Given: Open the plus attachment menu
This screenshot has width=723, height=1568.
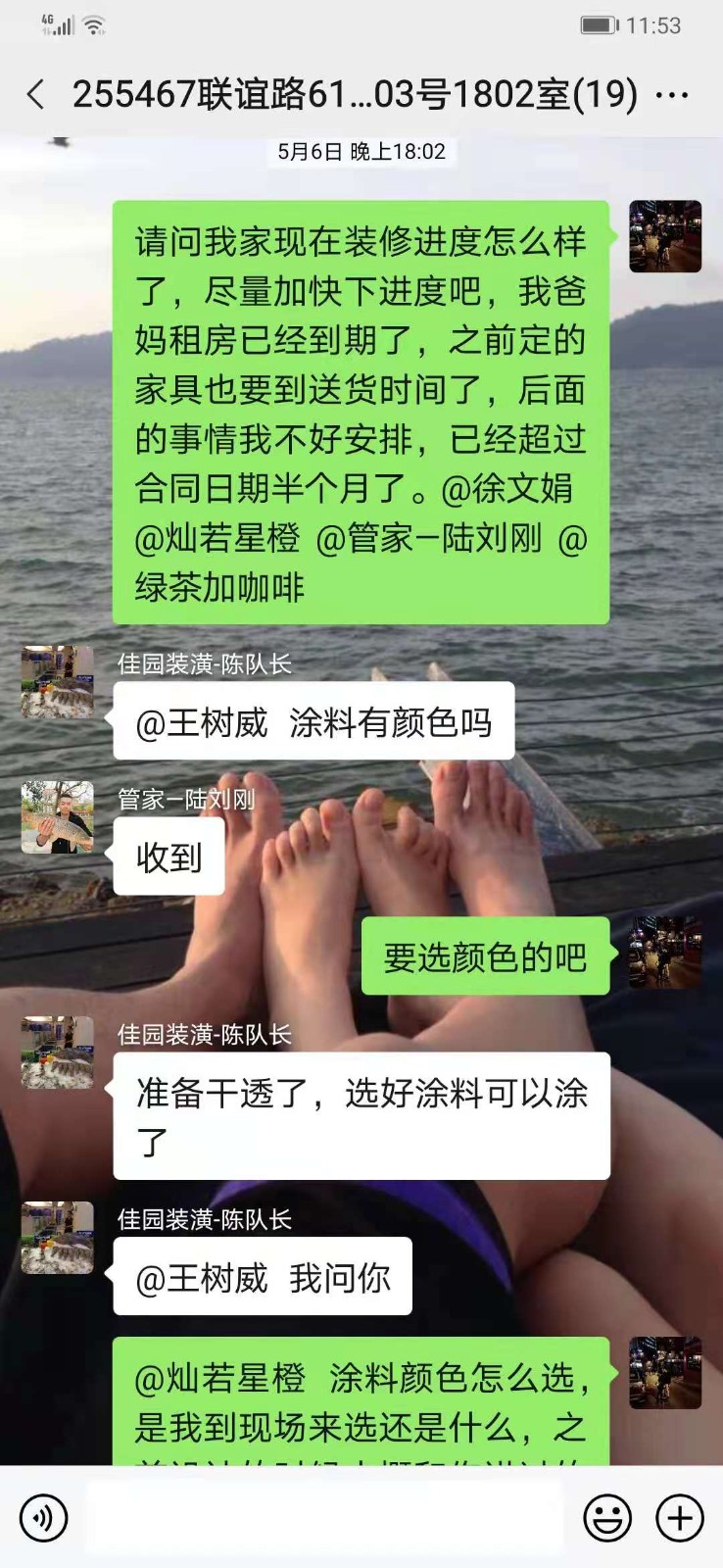Looking at the screenshot, I should pyautogui.click(x=680, y=1518).
